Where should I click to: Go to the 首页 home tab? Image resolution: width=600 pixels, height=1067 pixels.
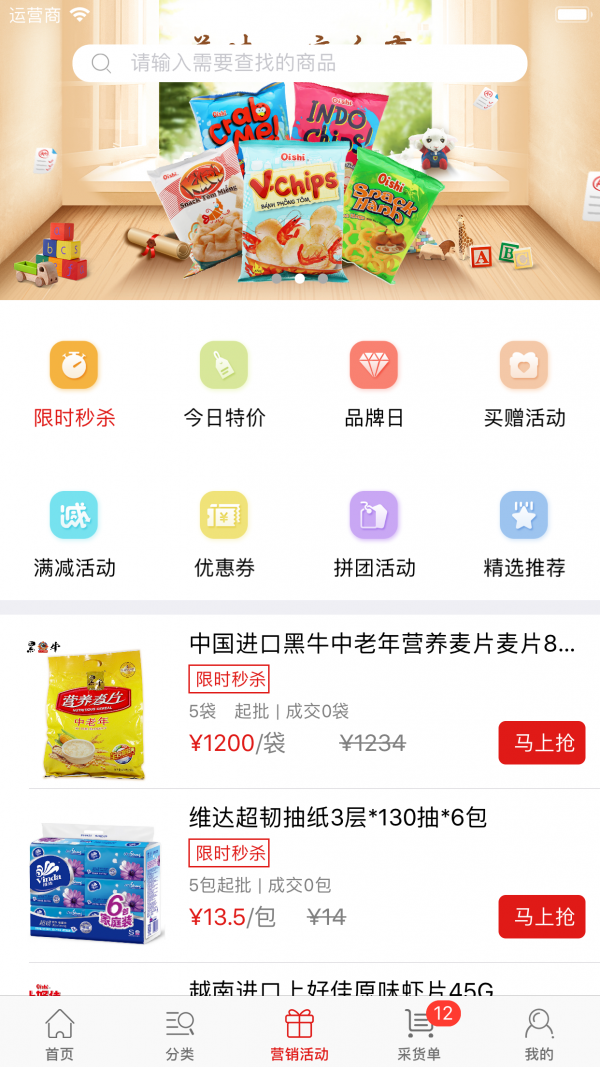coord(60,1034)
